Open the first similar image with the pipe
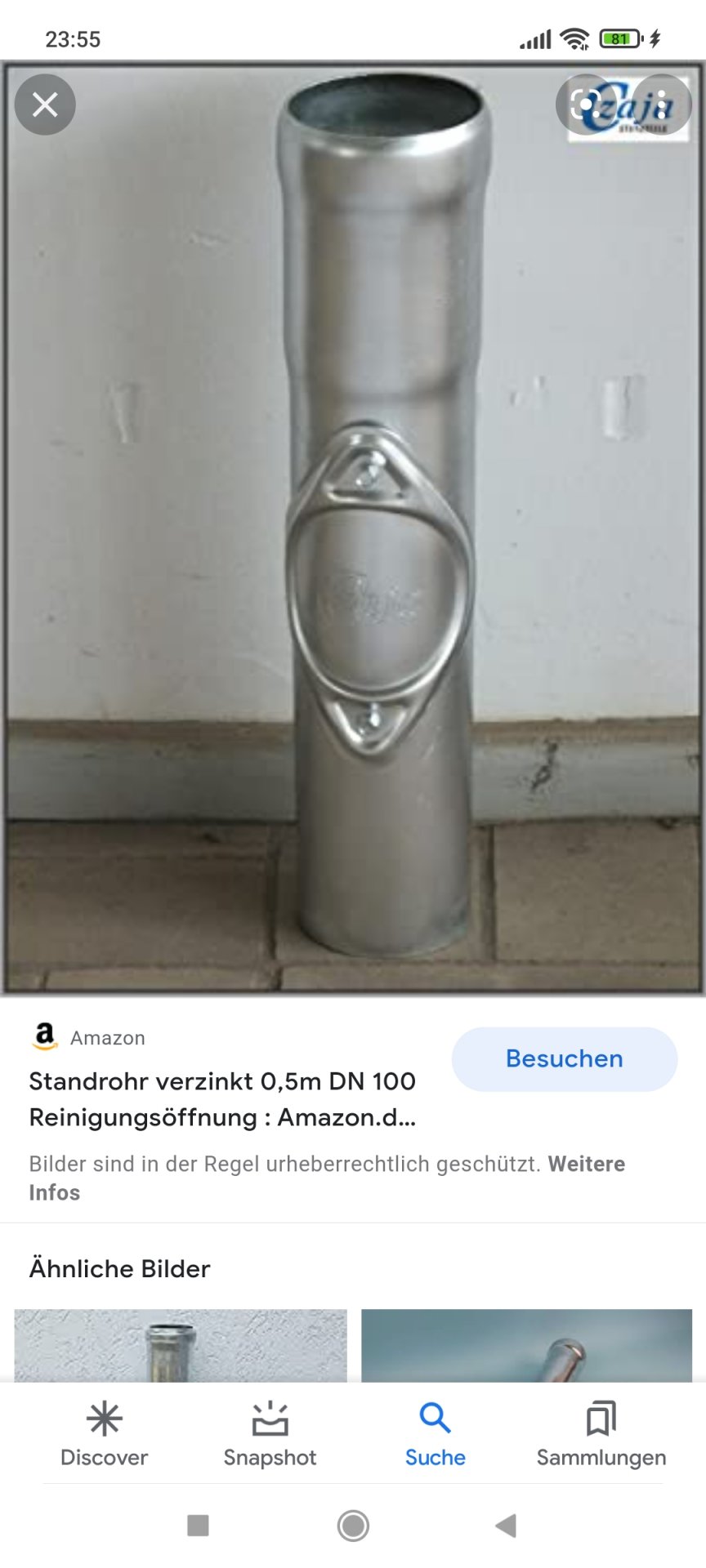The width and height of the screenshot is (706, 1568). 181,1345
